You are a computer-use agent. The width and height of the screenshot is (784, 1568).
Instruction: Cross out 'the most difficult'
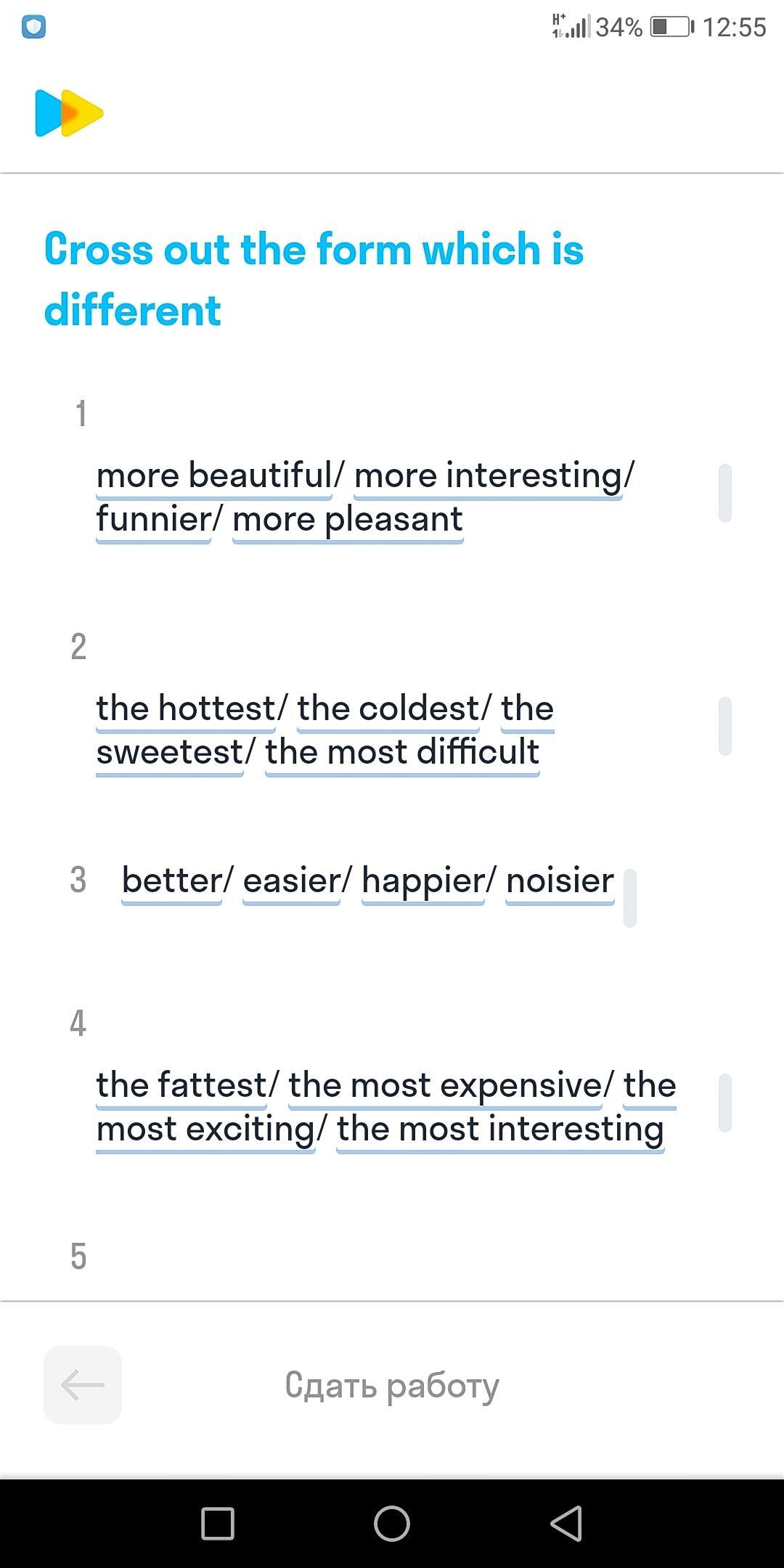tap(402, 752)
